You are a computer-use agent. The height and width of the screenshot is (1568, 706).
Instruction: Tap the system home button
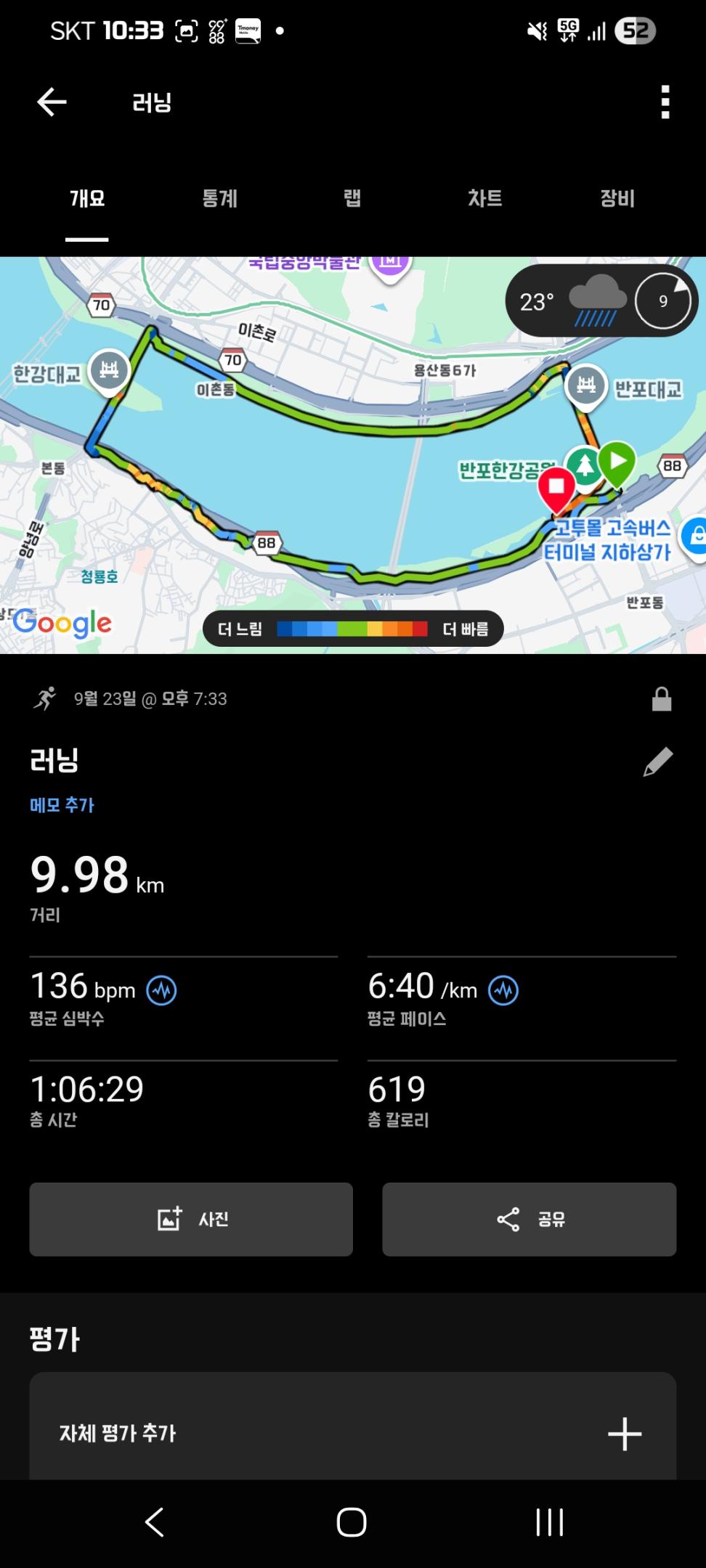coord(352,1522)
